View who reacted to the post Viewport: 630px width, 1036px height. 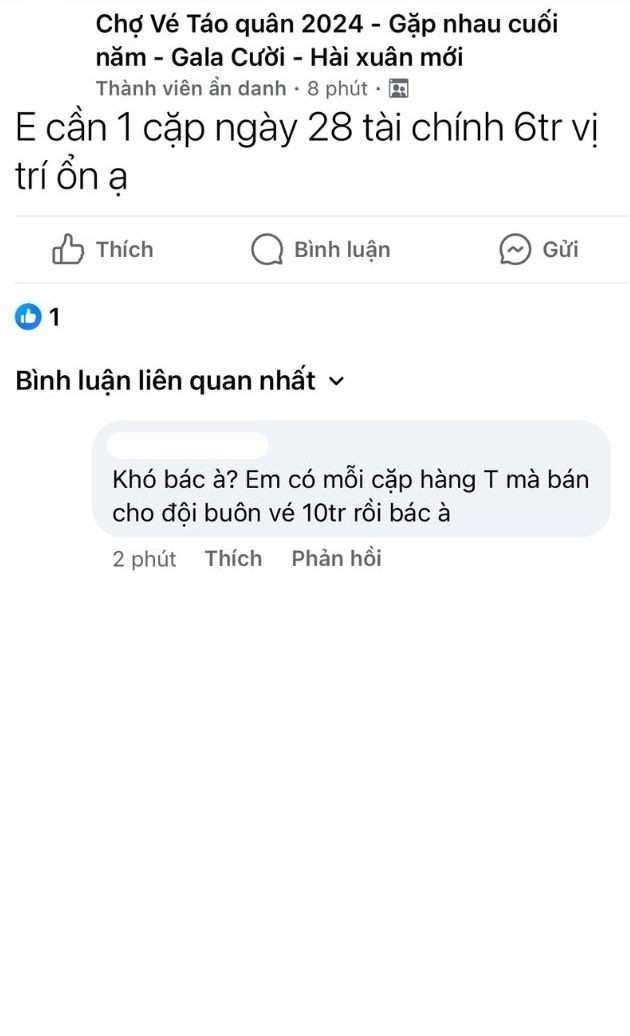(x=39, y=318)
